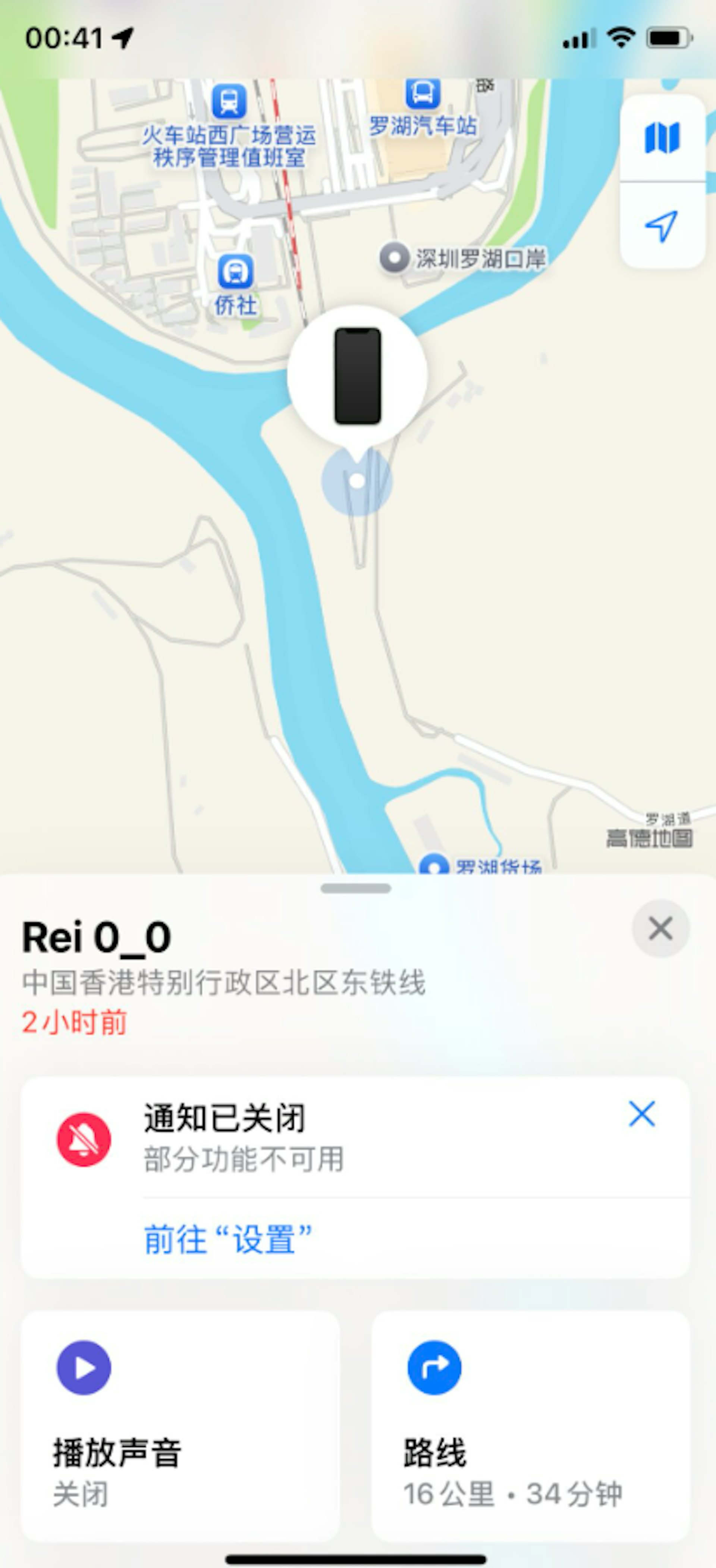Expand the sheet using its grabber handle
Viewport: 716px width, 1568px height.
pyautogui.click(x=356, y=889)
